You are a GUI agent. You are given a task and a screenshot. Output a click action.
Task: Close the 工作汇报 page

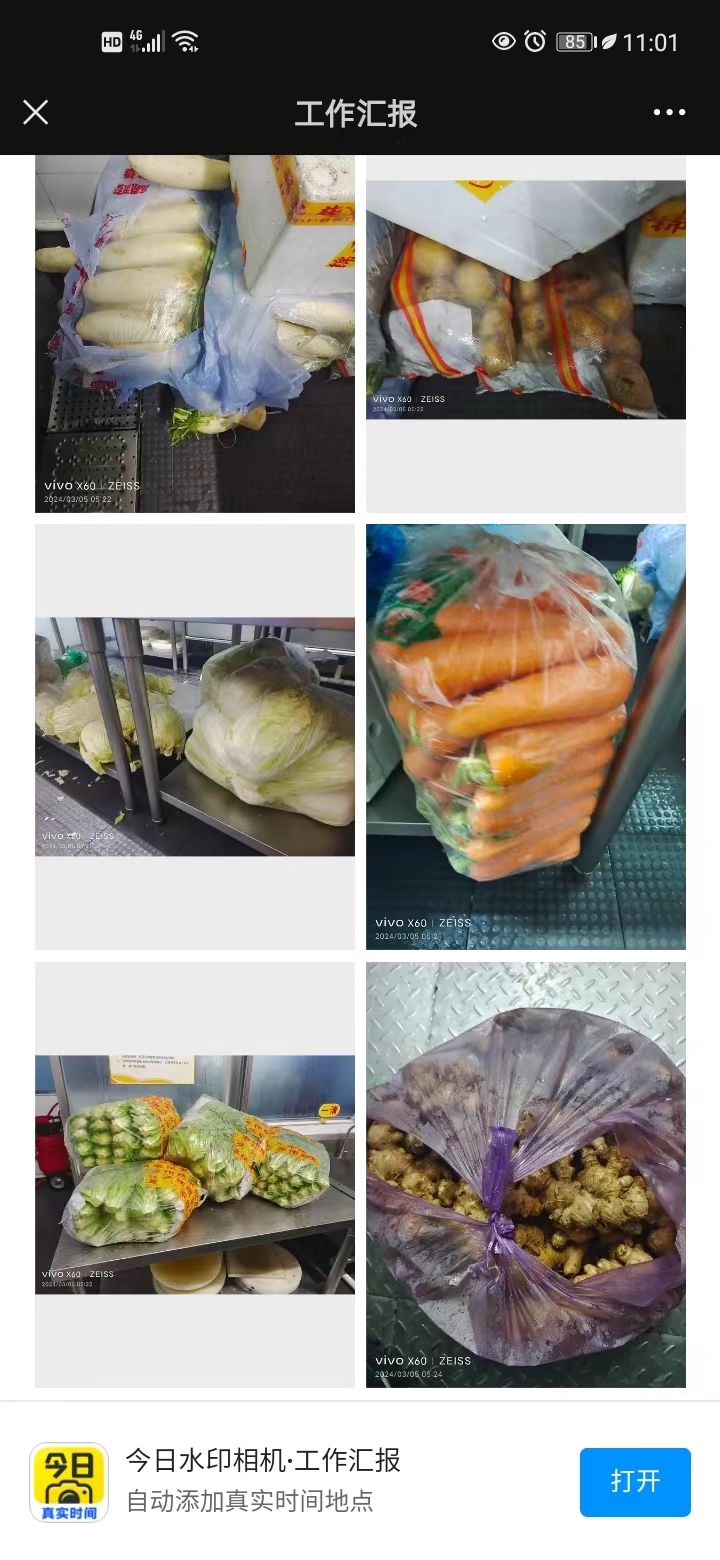pos(36,112)
